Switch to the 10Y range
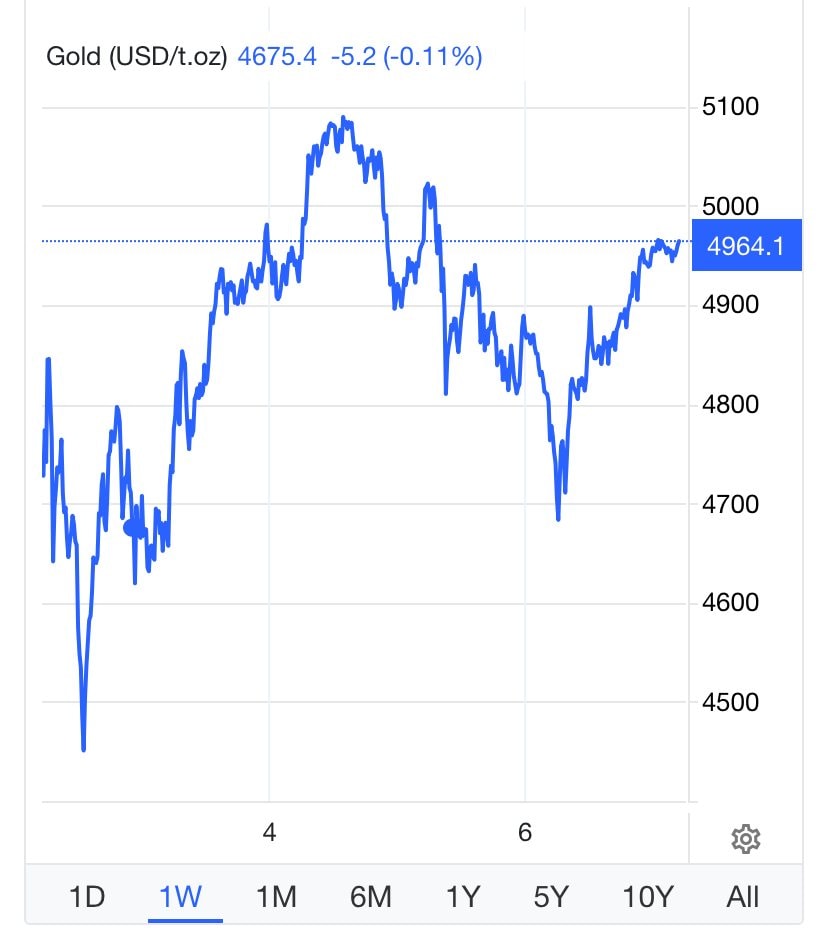828x948 pixels. [647, 896]
